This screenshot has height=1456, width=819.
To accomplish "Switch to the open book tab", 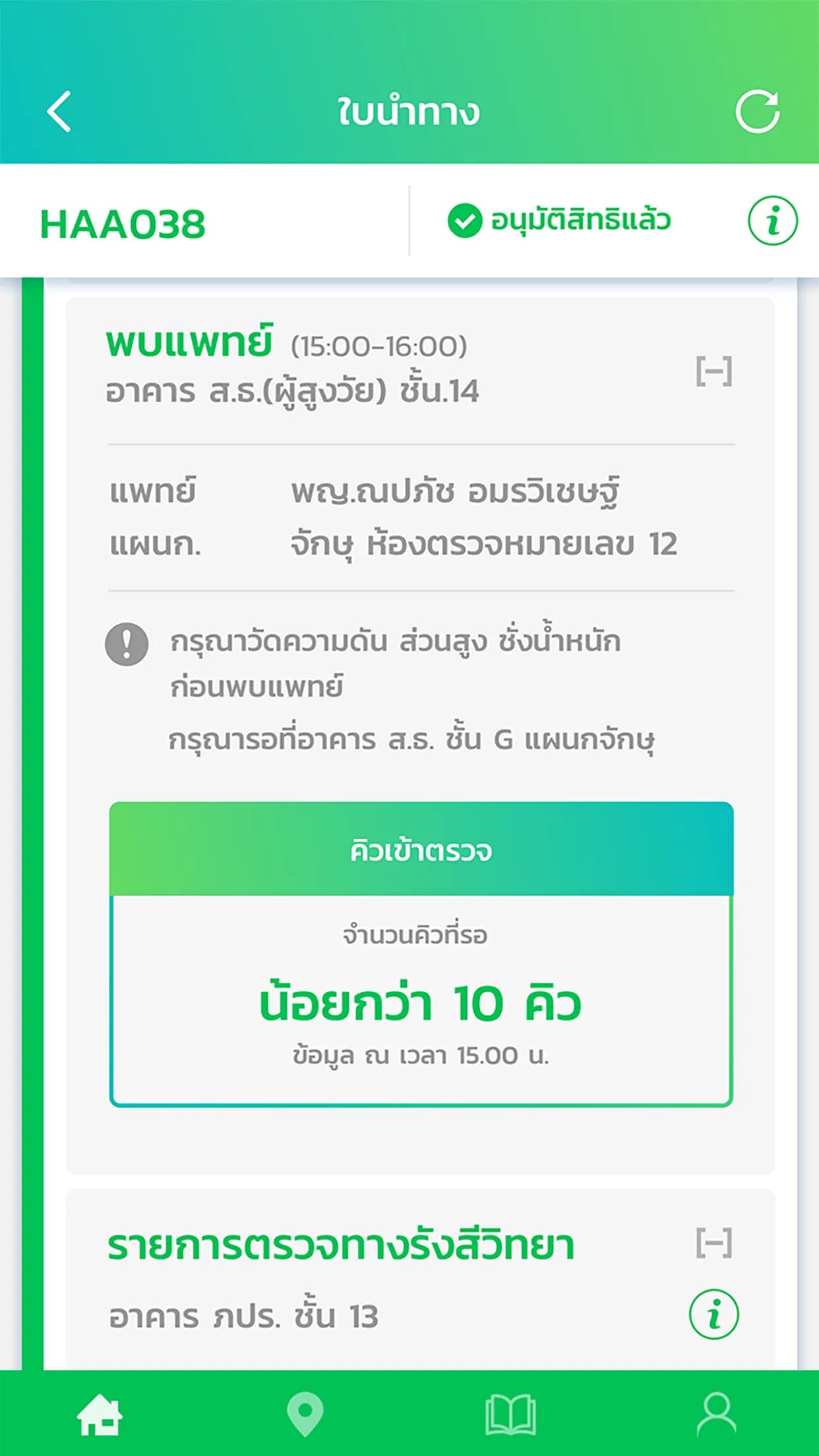I will pos(510,1414).
